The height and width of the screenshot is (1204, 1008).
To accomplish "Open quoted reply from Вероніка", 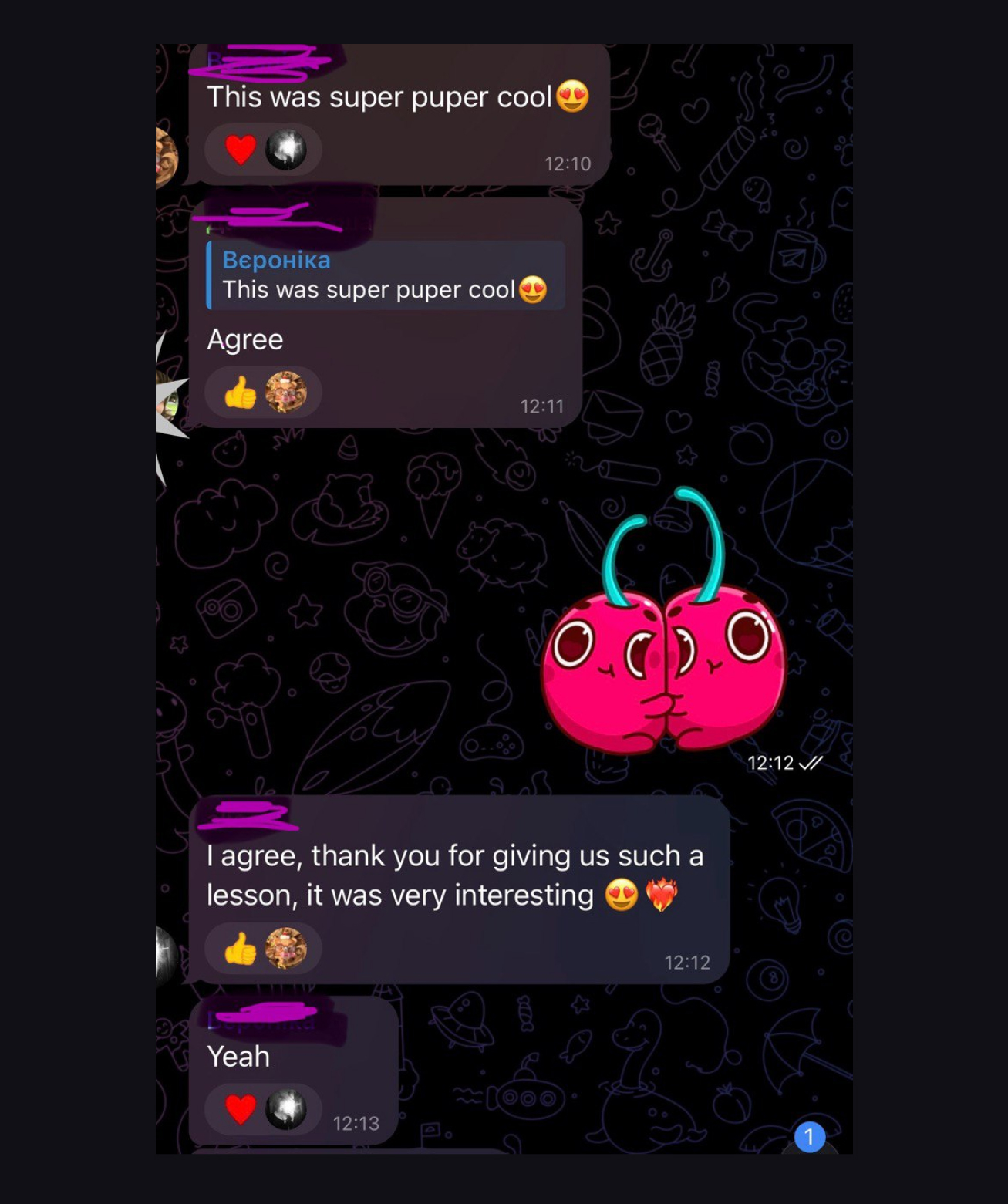I will tap(386, 275).
